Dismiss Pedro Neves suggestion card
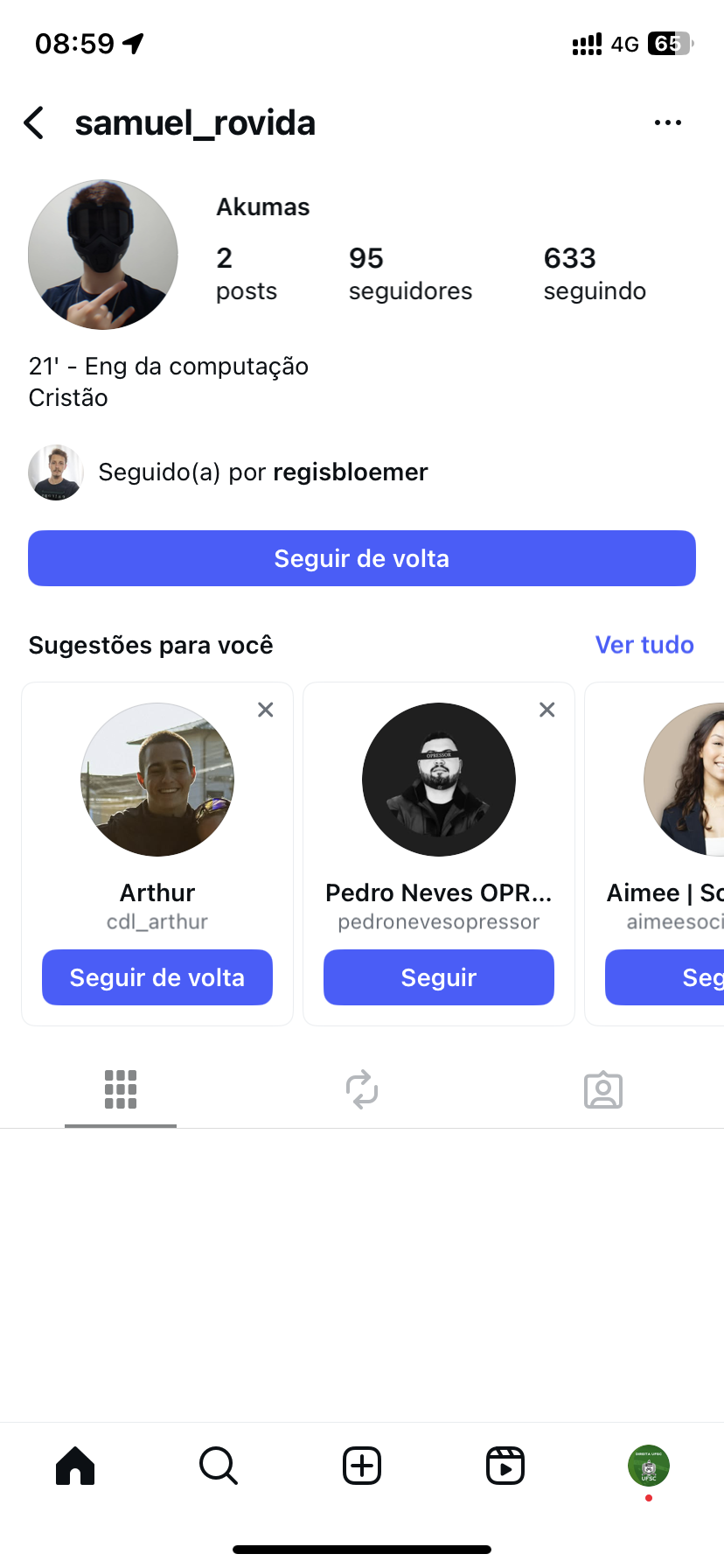Screen dimensions: 724x1568 (547, 710)
